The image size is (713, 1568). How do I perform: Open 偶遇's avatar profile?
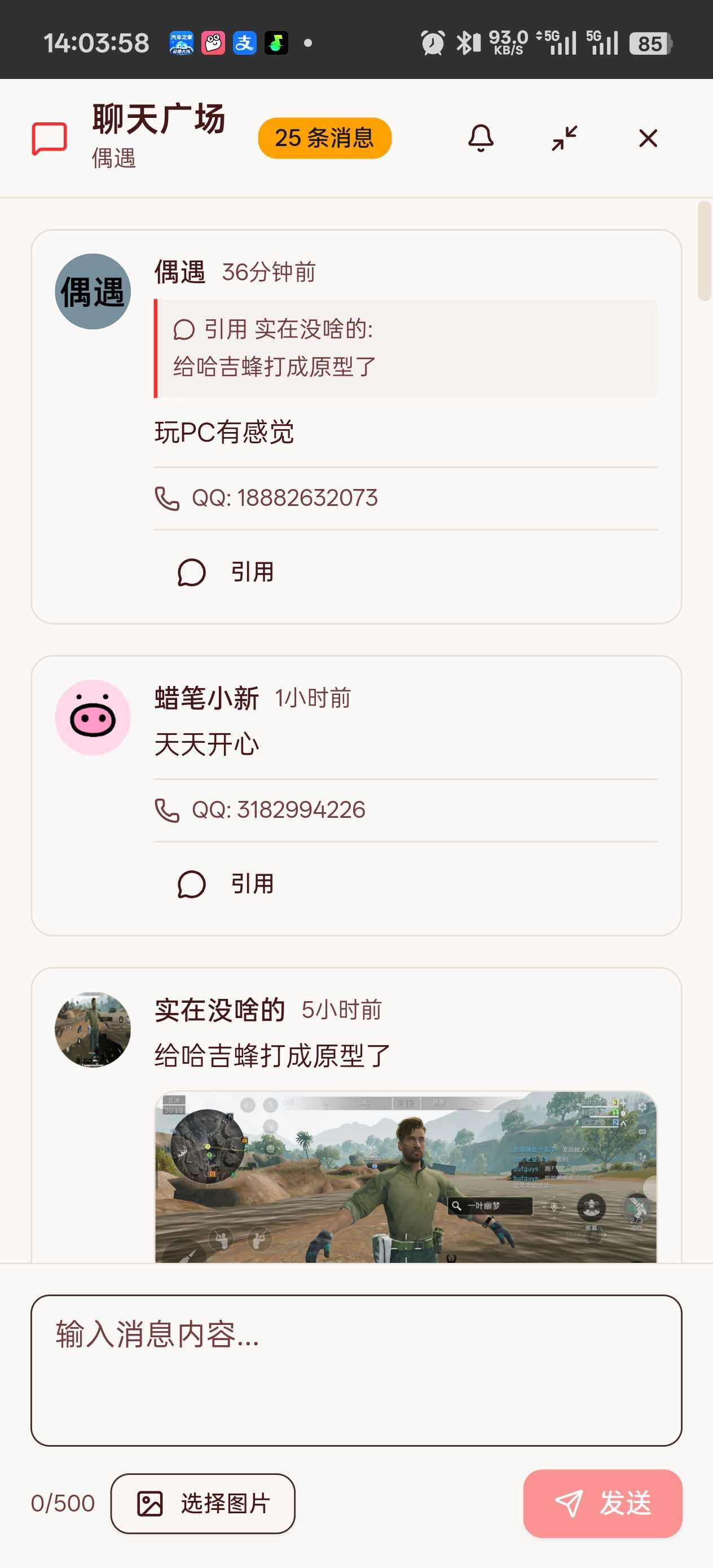click(93, 292)
